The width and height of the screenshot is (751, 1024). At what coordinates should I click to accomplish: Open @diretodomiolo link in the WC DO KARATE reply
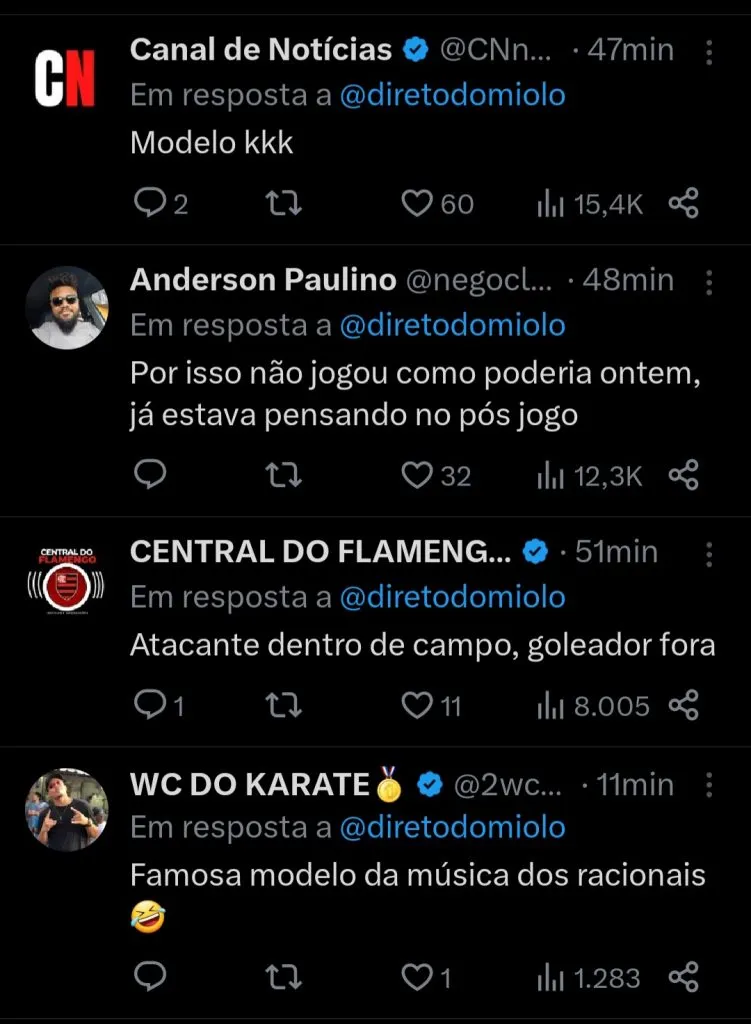click(452, 827)
